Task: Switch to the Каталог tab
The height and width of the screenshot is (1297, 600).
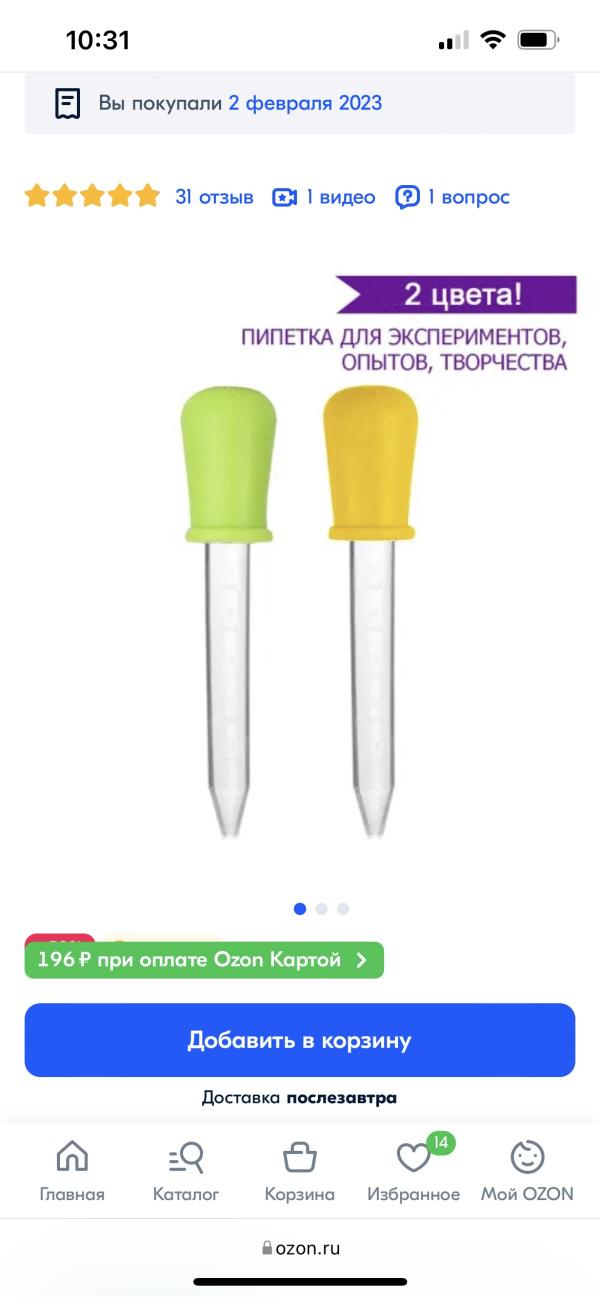Action: tap(186, 1171)
